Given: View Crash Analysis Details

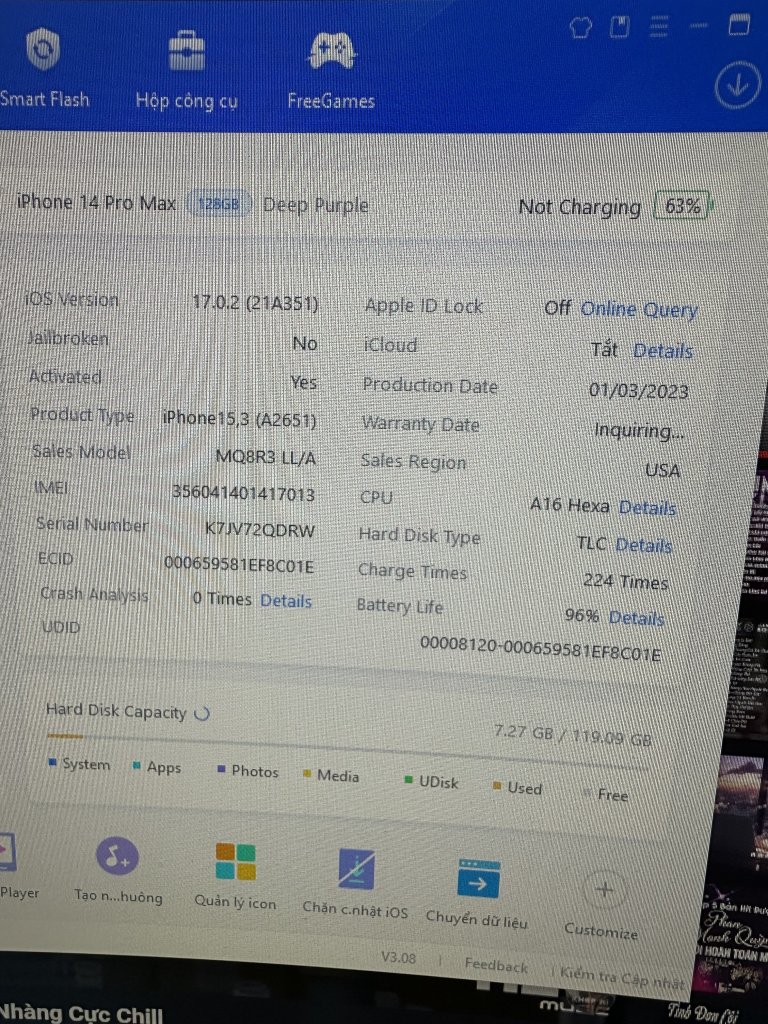Looking at the screenshot, I should pos(286,601).
